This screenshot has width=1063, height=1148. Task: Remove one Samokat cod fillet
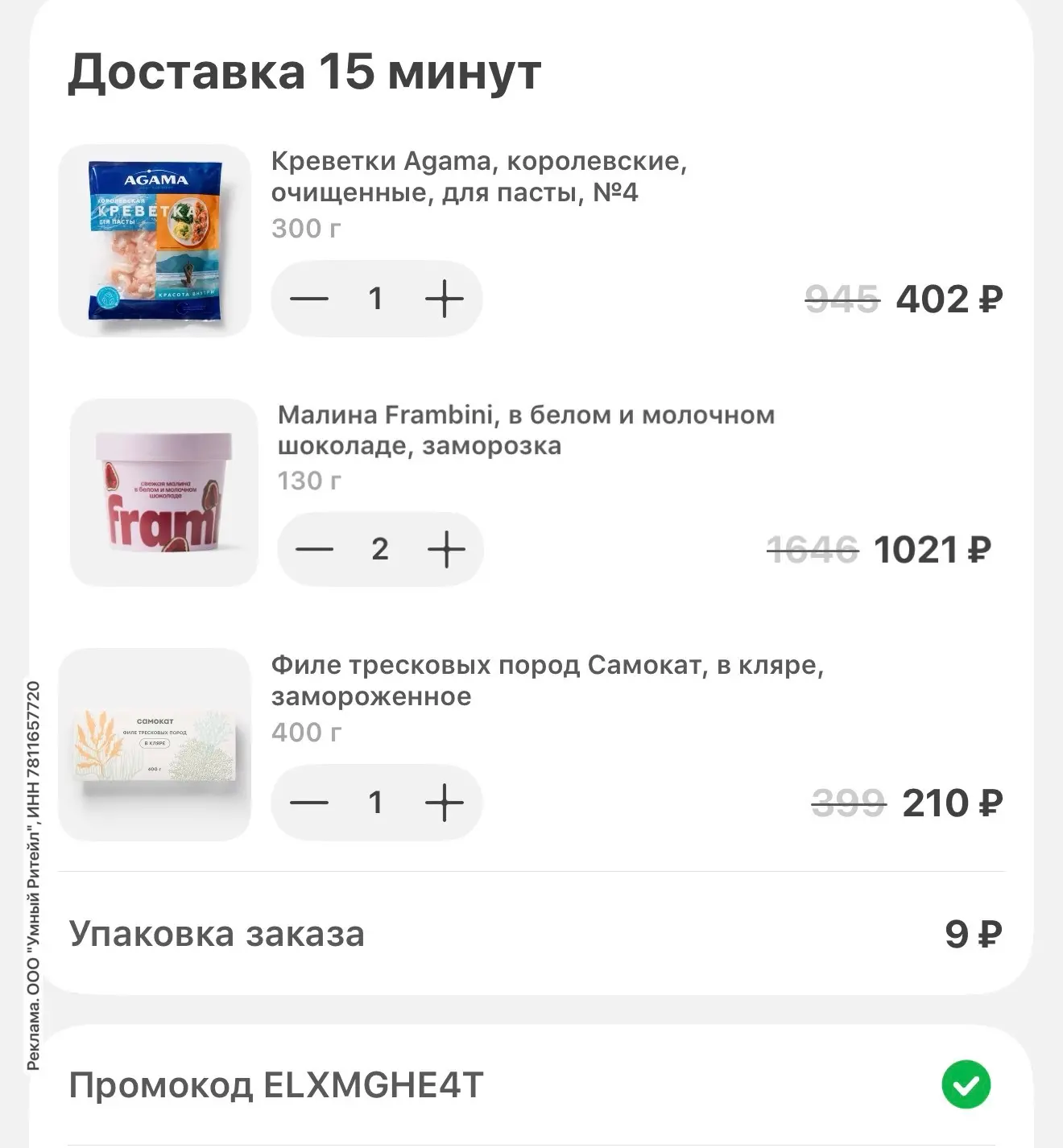pyautogui.click(x=309, y=802)
